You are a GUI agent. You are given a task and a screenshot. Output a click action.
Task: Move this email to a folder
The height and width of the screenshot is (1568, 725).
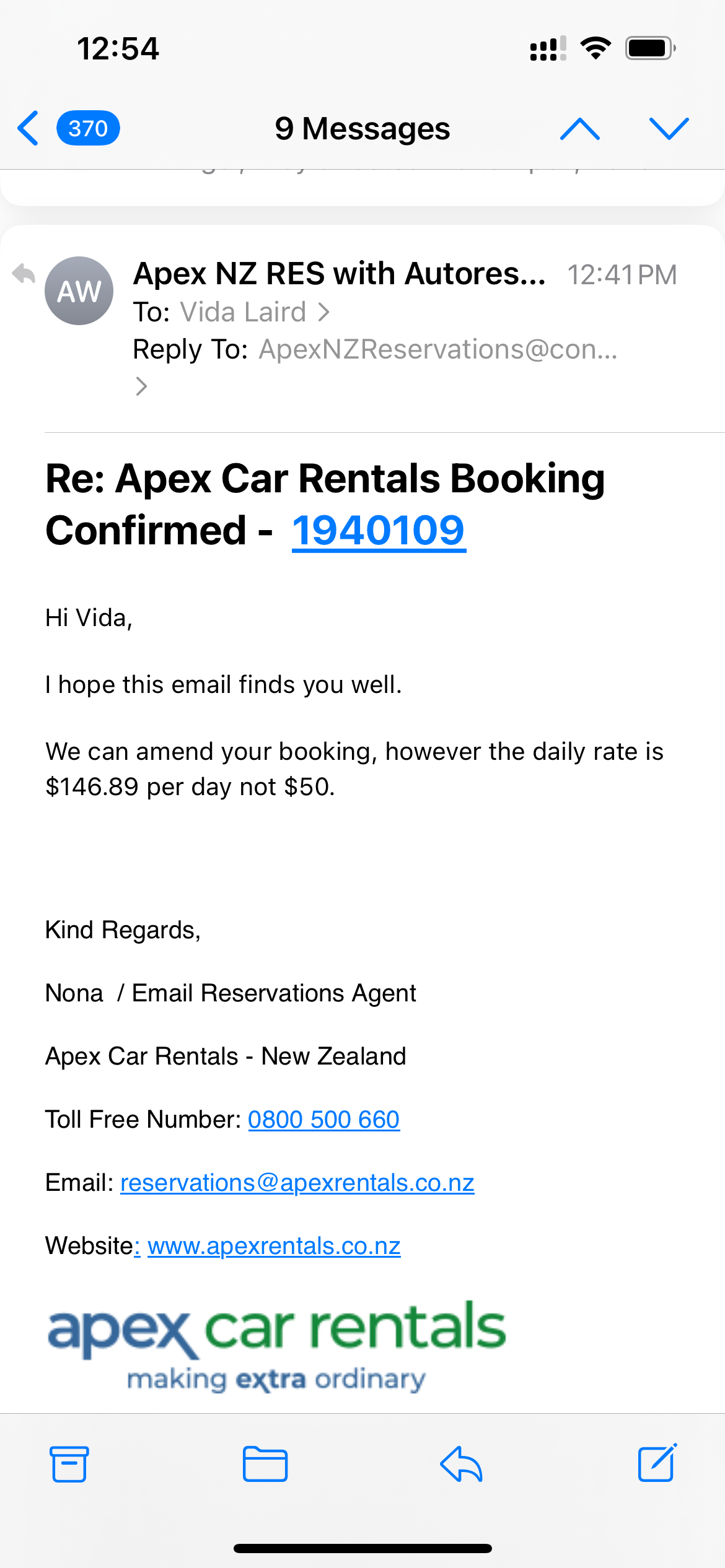pos(265,1464)
